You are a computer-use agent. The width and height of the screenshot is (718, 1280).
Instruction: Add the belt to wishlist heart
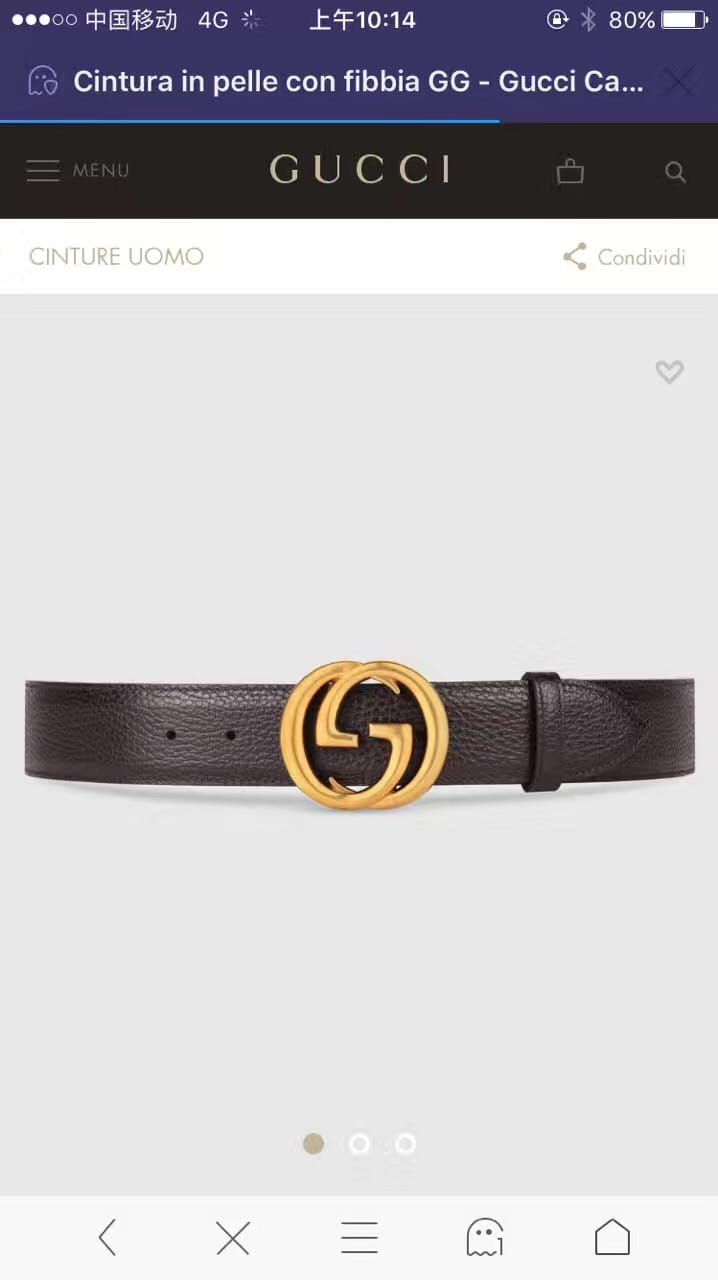[x=669, y=372]
